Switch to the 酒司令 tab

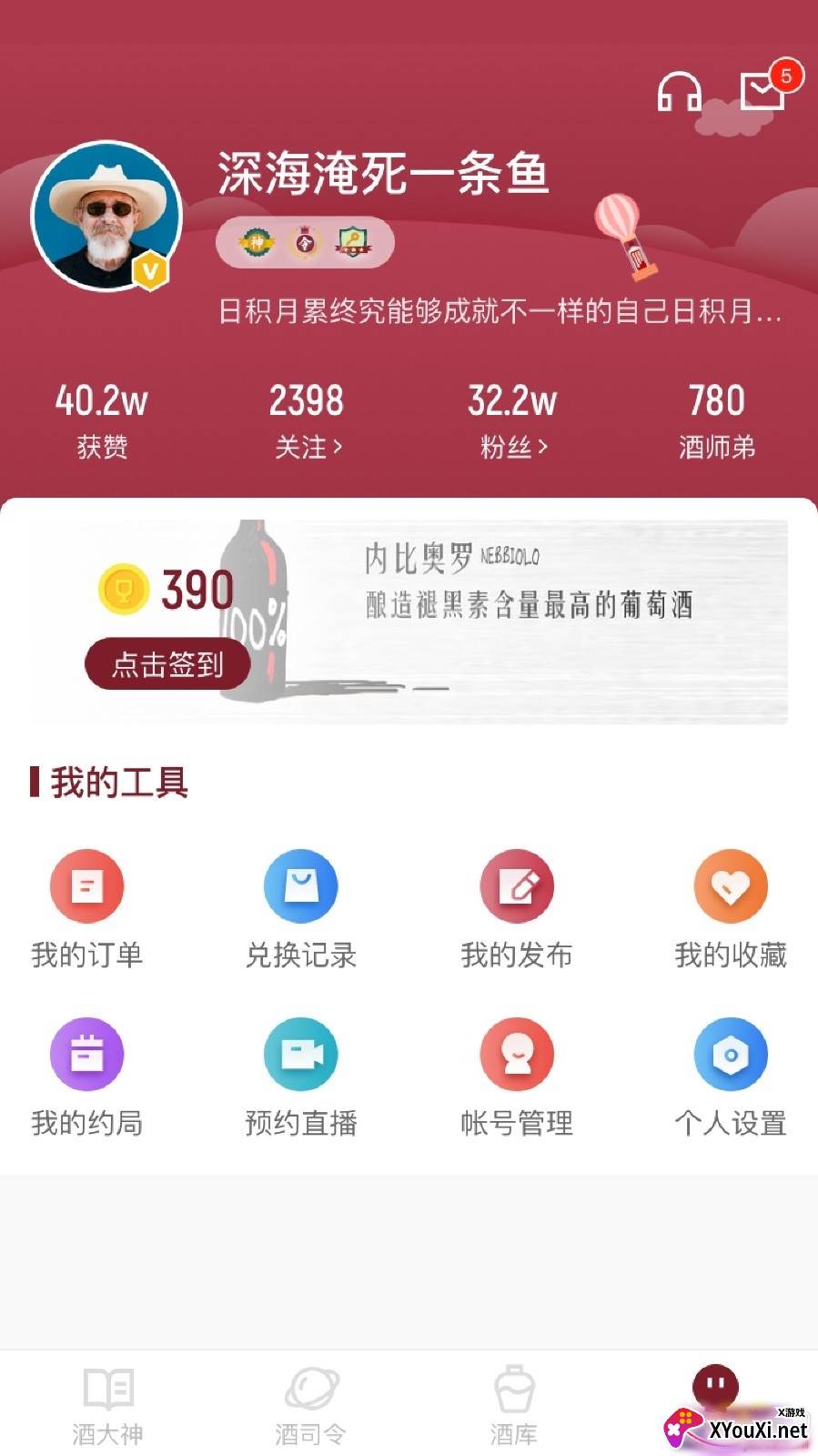[310, 1401]
